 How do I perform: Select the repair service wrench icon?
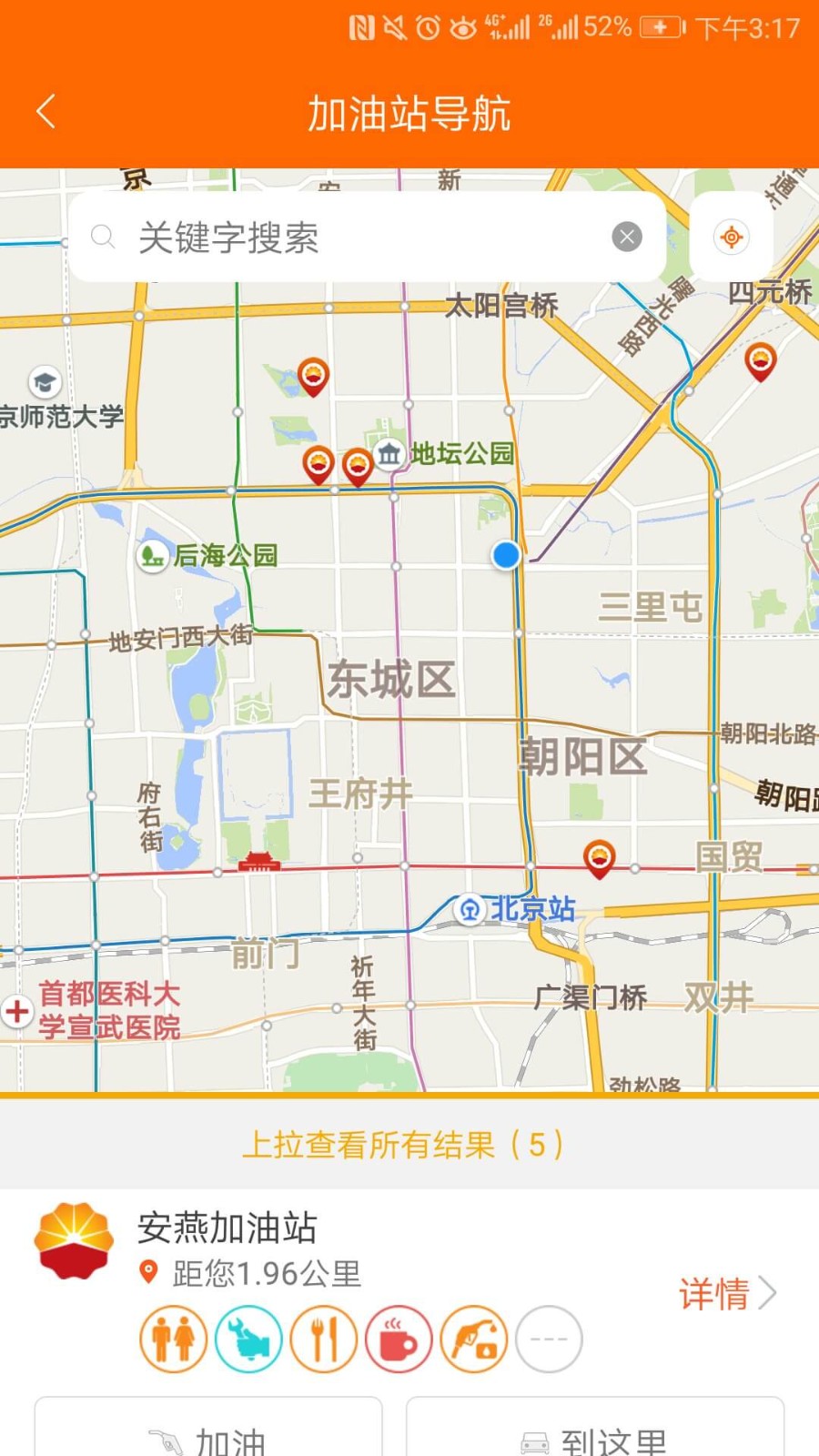tap(248, 1338)
